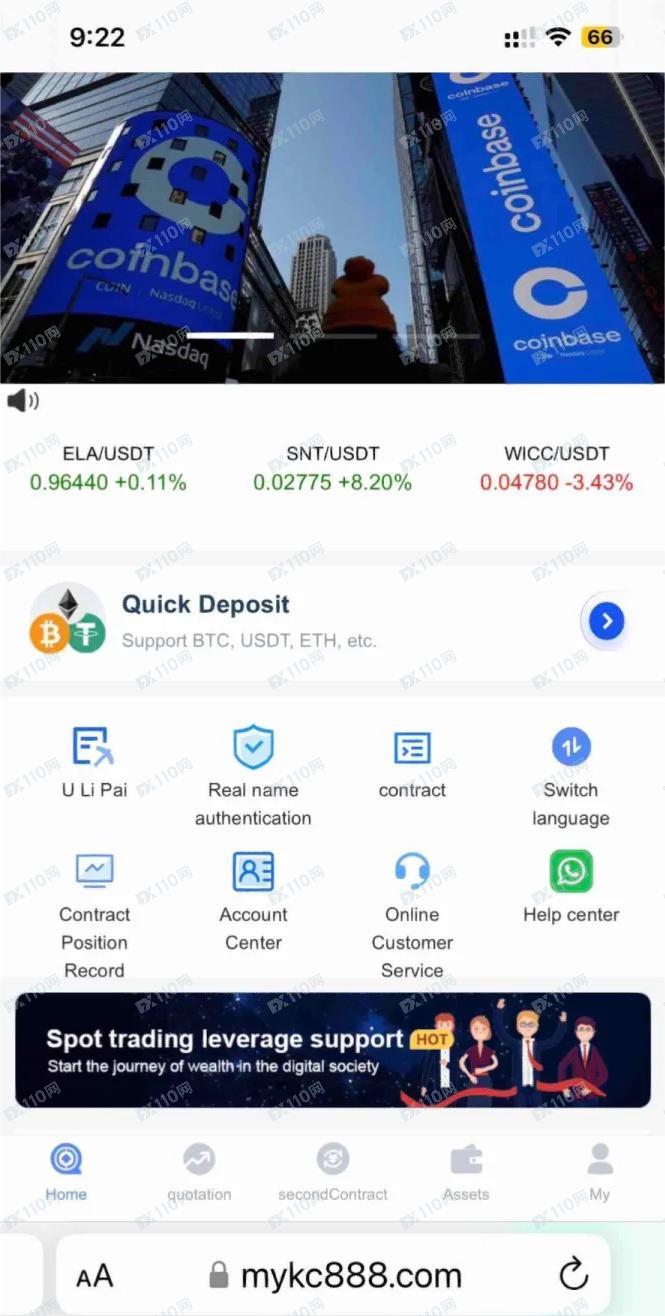Switch to the My tab

click(599, 1173)
